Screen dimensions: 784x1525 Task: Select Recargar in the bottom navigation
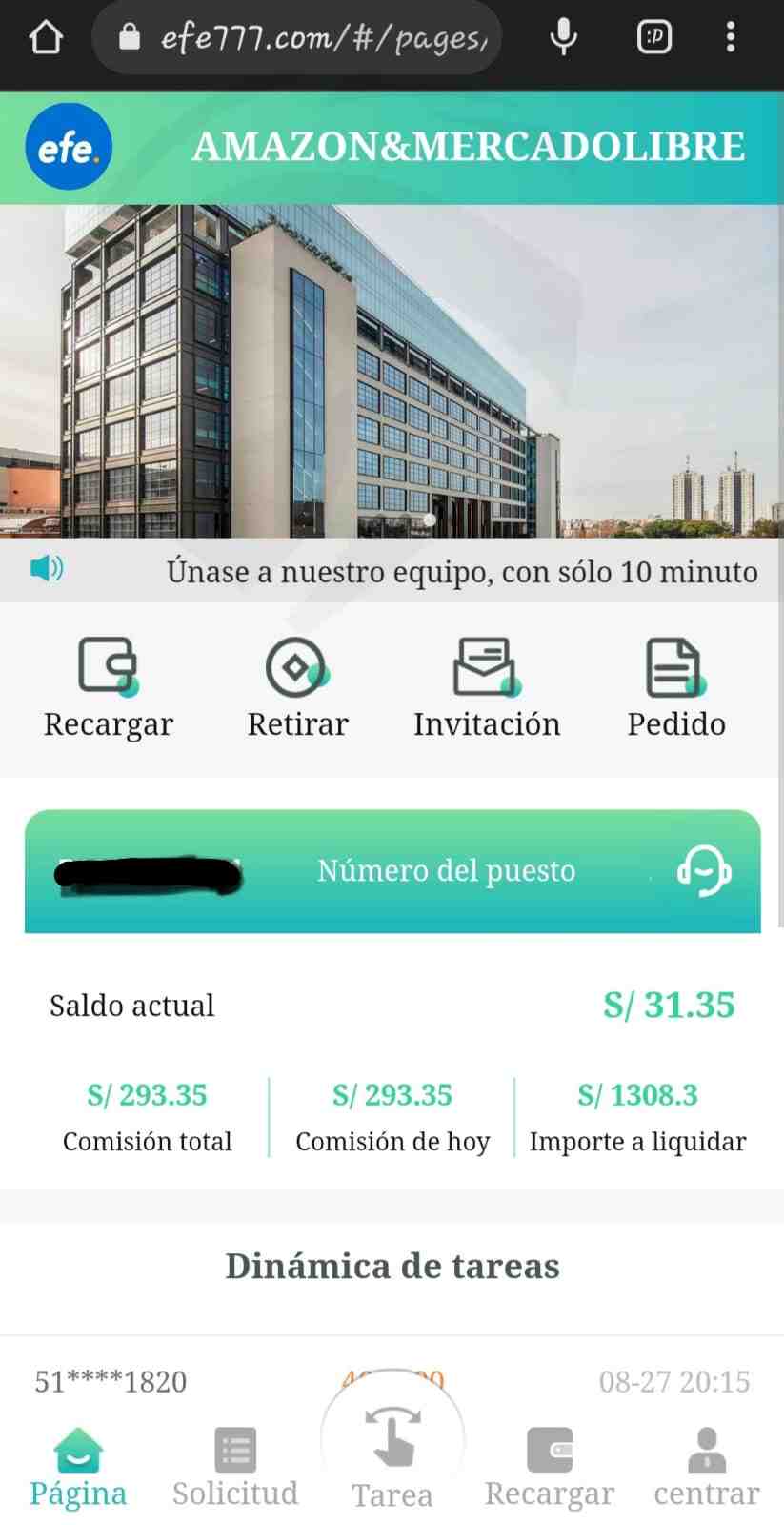tap(550, 1468)
